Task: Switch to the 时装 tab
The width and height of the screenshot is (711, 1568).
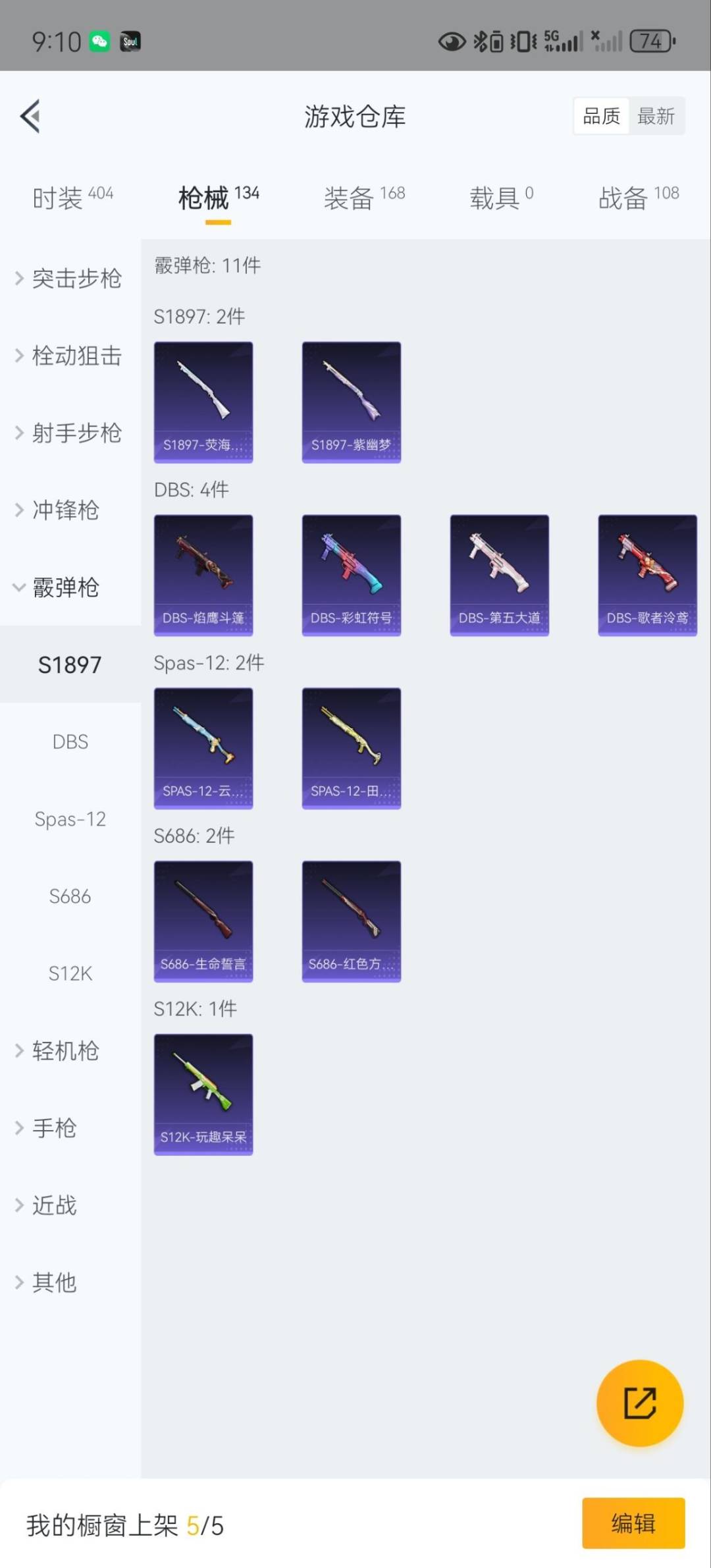Action: 72,197
